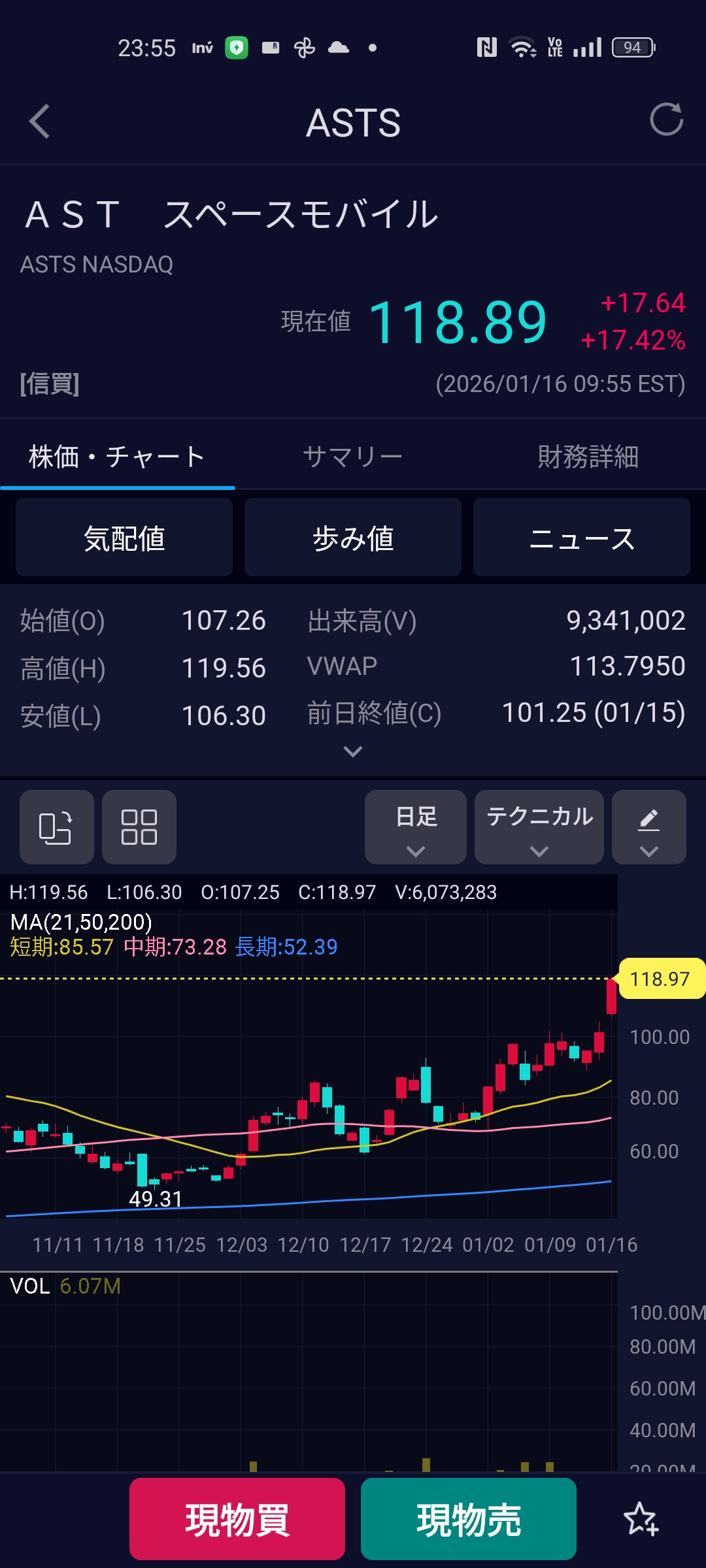The image size is (706, 1568).
Task: Switch to the サマリー tab
Action: pos(352,457)
